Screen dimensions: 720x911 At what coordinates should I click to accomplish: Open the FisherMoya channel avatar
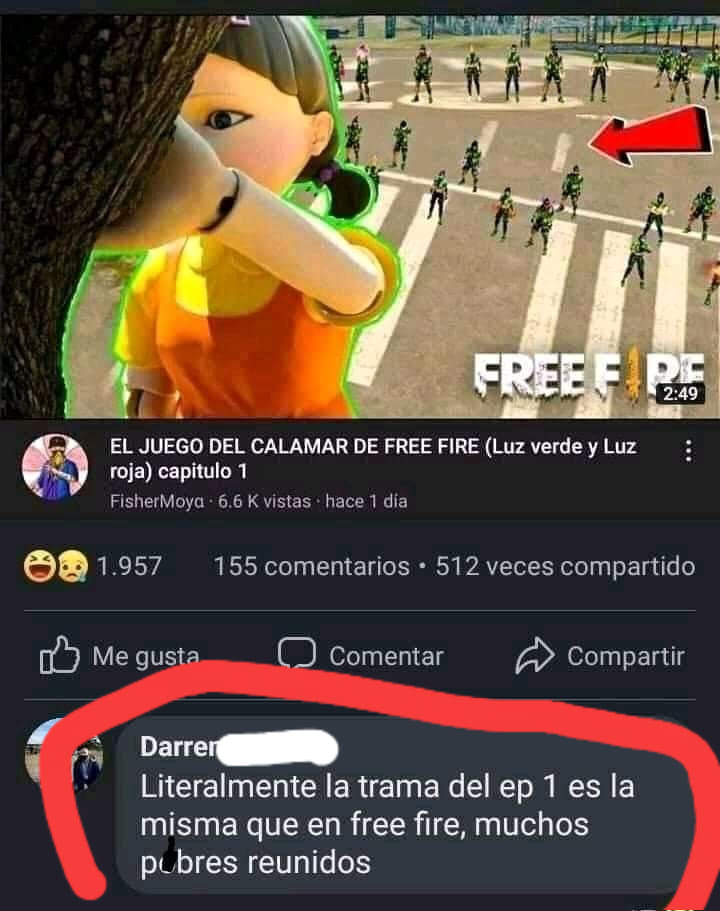55,467
